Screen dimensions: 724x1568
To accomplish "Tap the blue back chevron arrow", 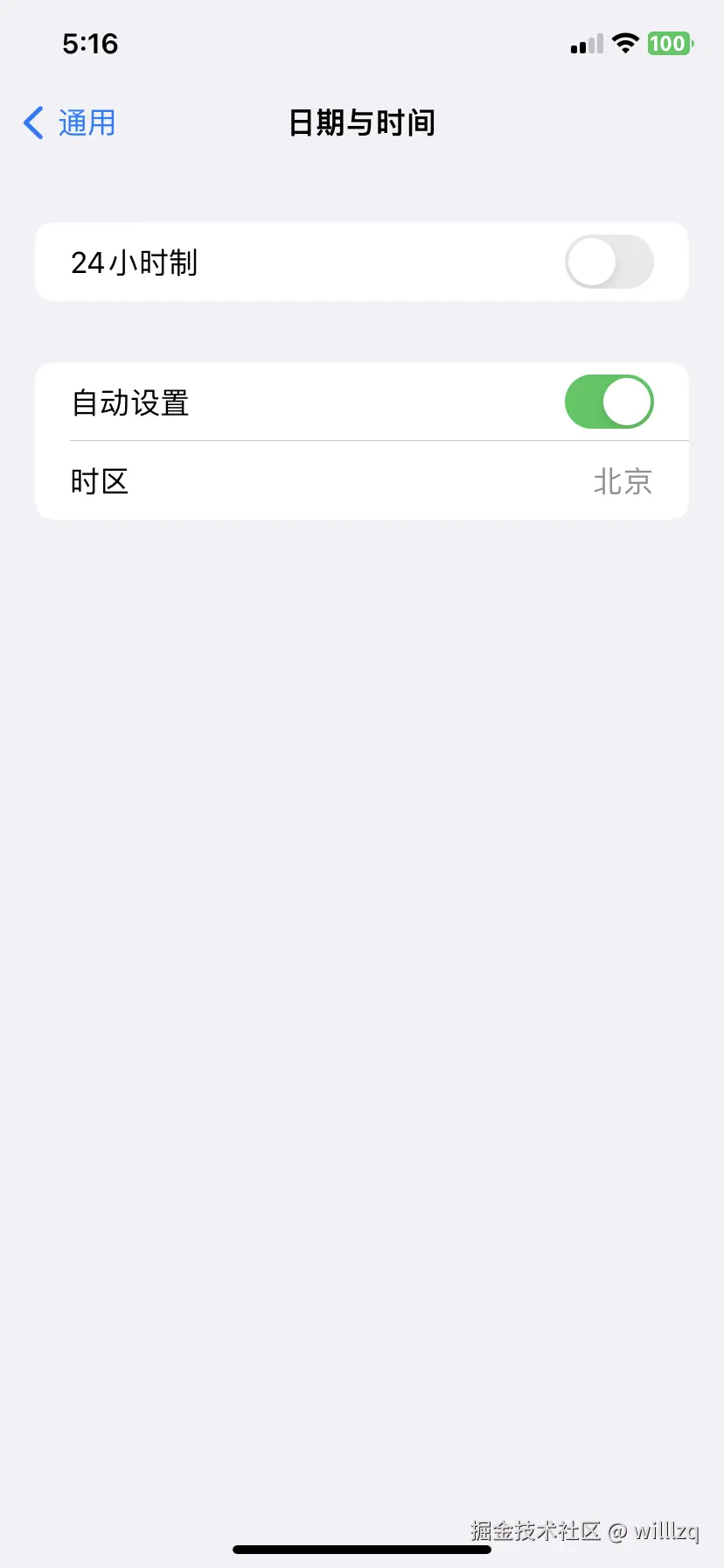I will coord(31,123).
